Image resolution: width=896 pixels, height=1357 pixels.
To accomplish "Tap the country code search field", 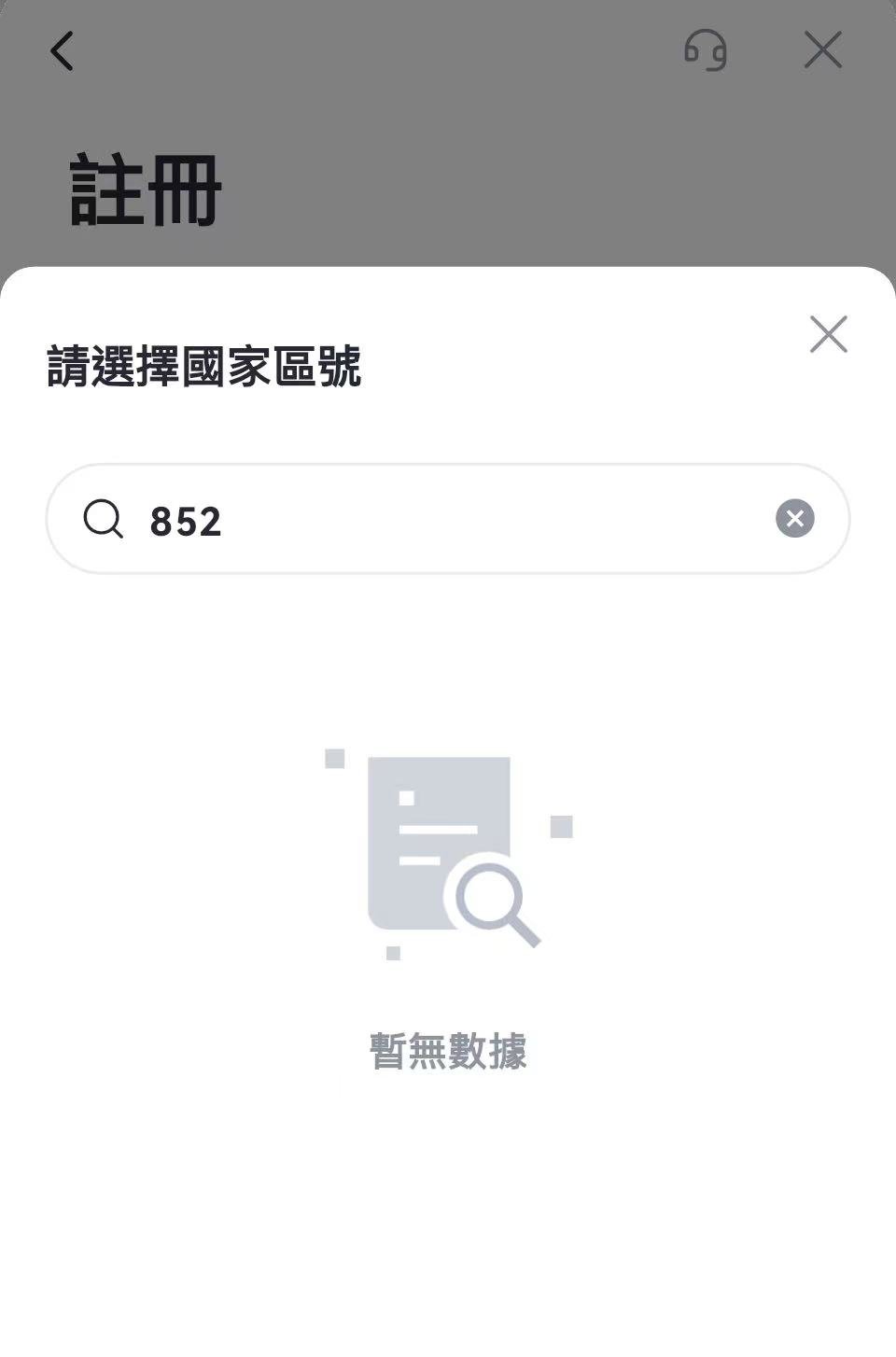I will pyautogui.click(x=448, y=519).
